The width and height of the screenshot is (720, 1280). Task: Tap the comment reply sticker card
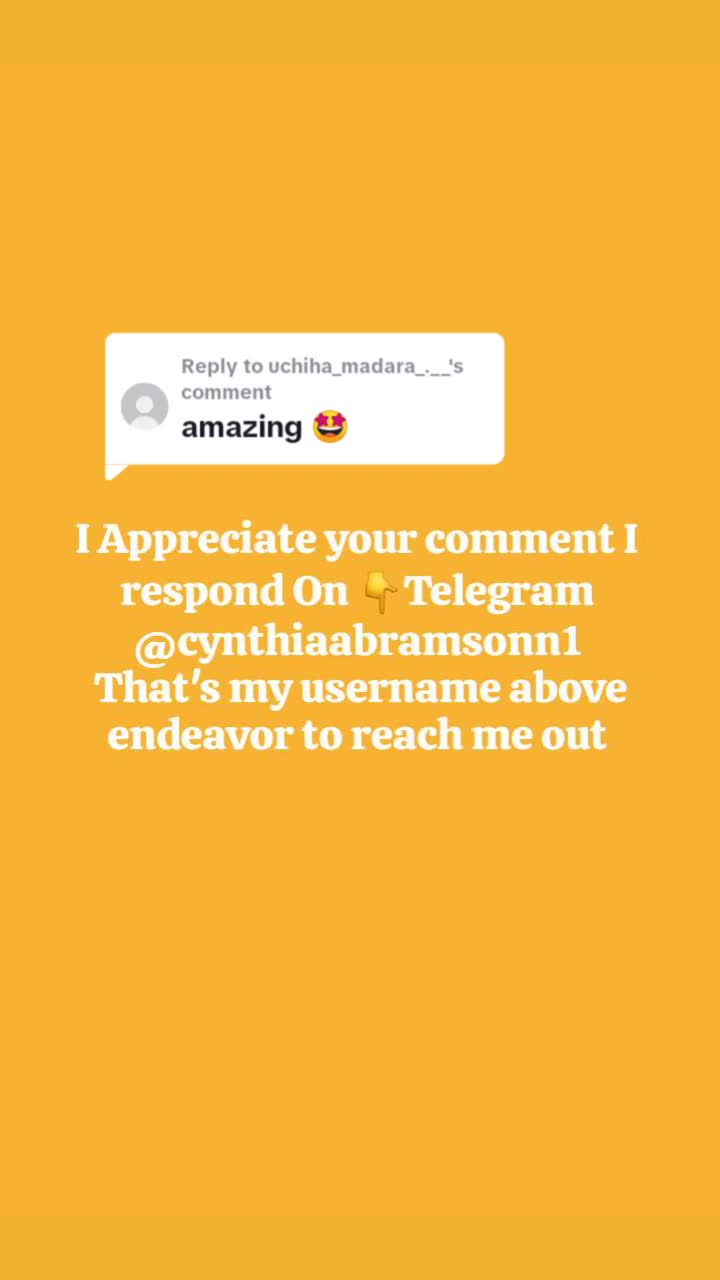306,398
